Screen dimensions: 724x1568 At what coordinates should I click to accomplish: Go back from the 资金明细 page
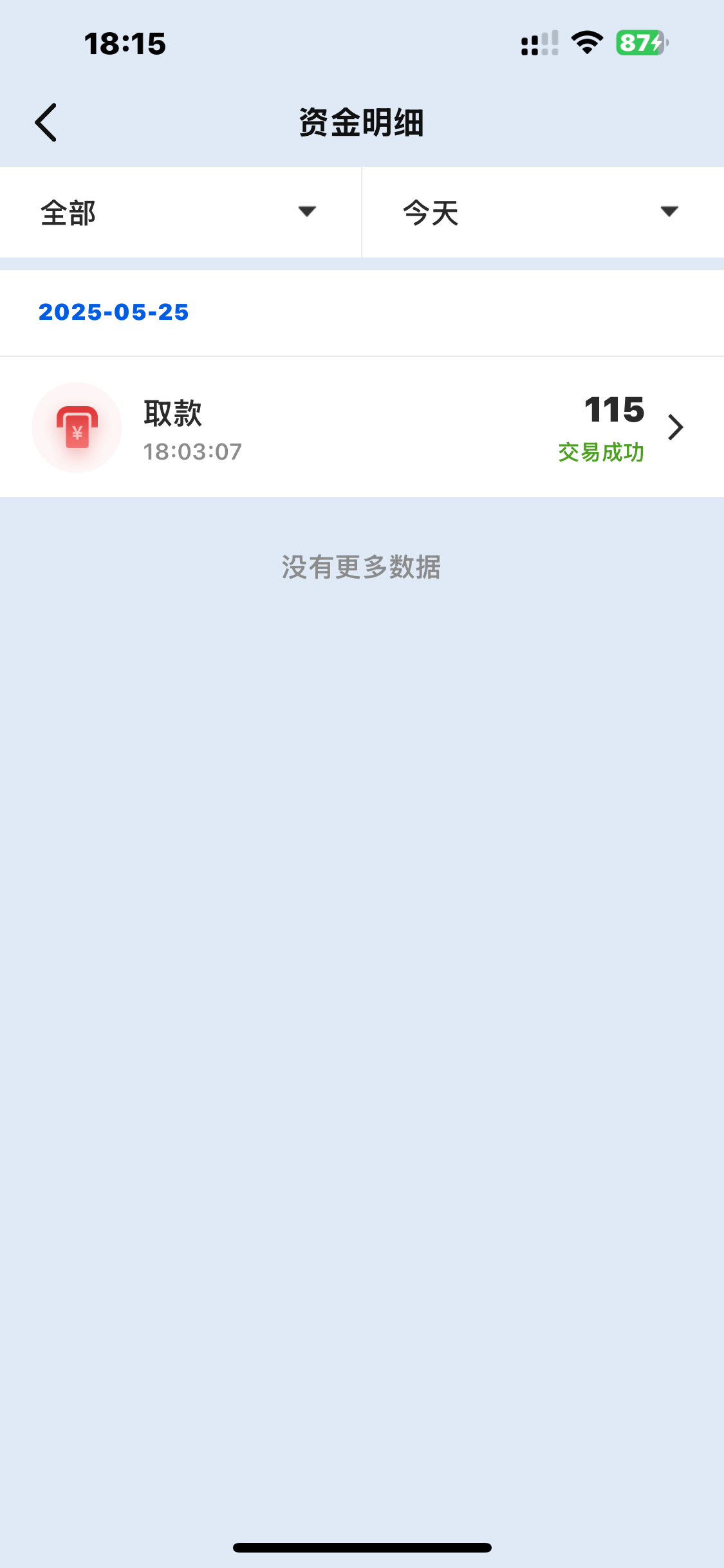click(46, 122)
